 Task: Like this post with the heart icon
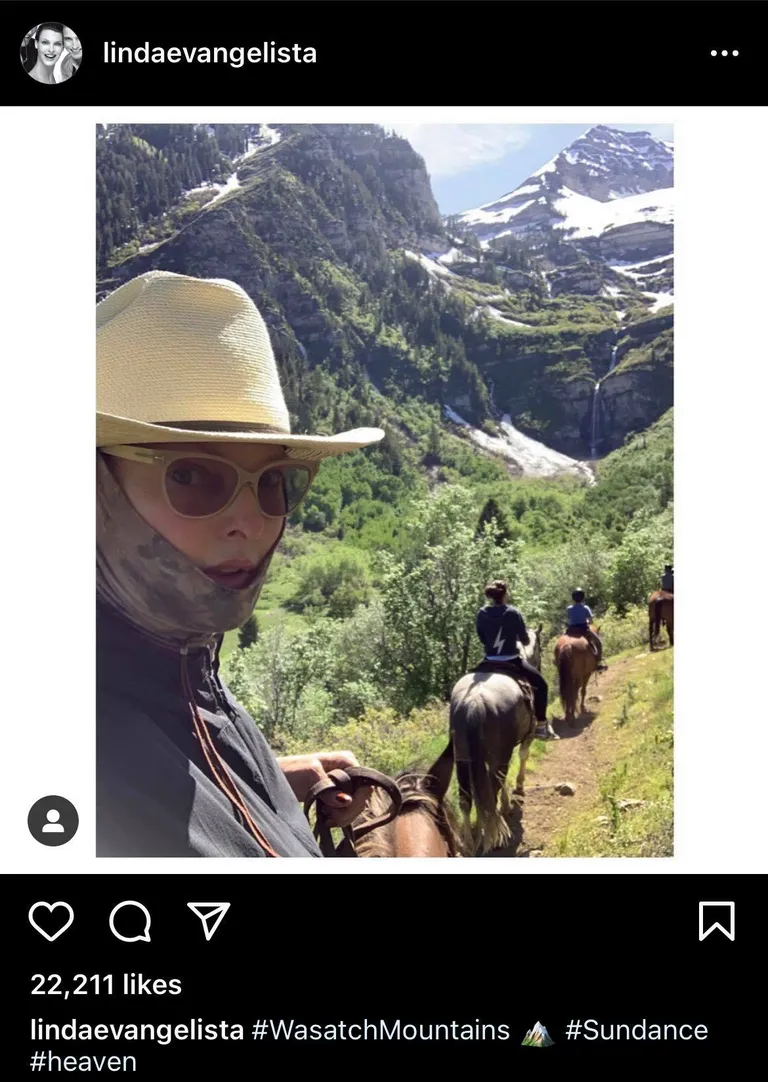tap(51, 921)
